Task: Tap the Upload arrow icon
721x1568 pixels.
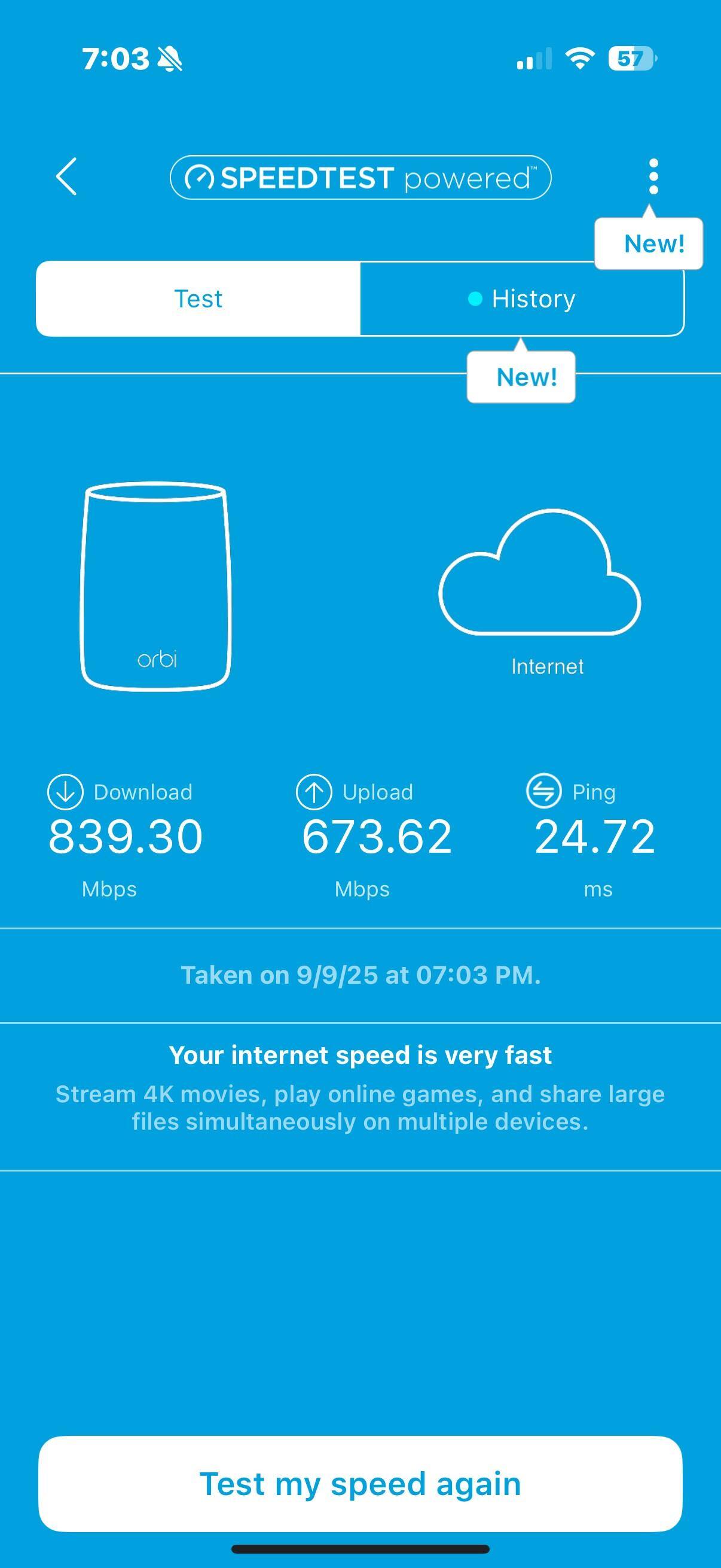Action: coord(314,792)
